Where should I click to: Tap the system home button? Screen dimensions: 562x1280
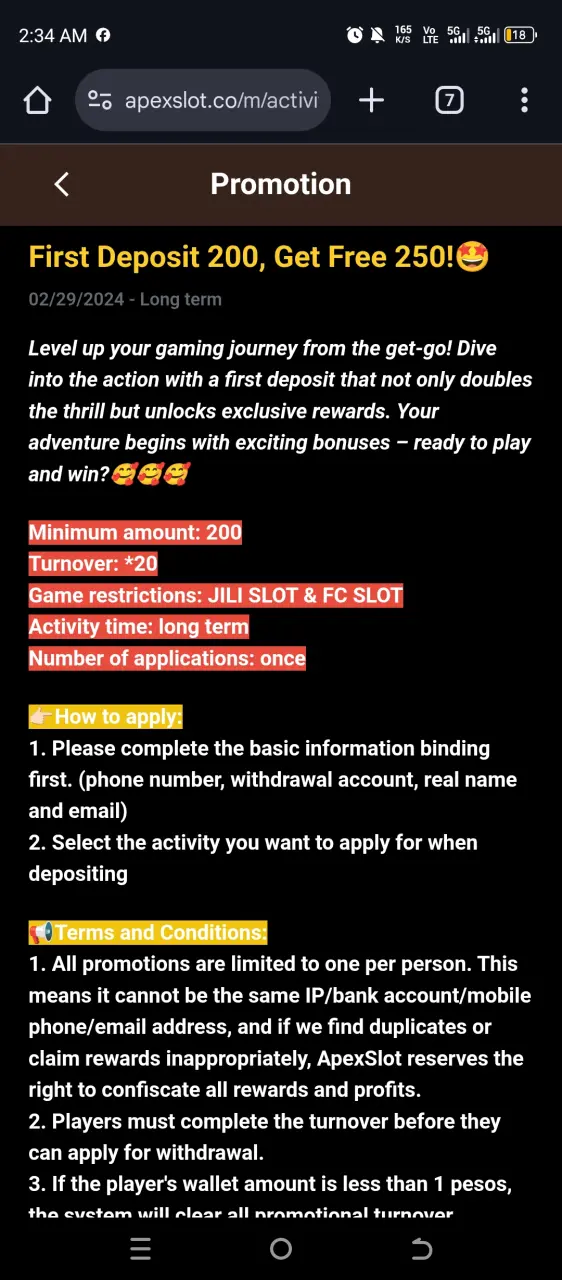pos(281,1249)
